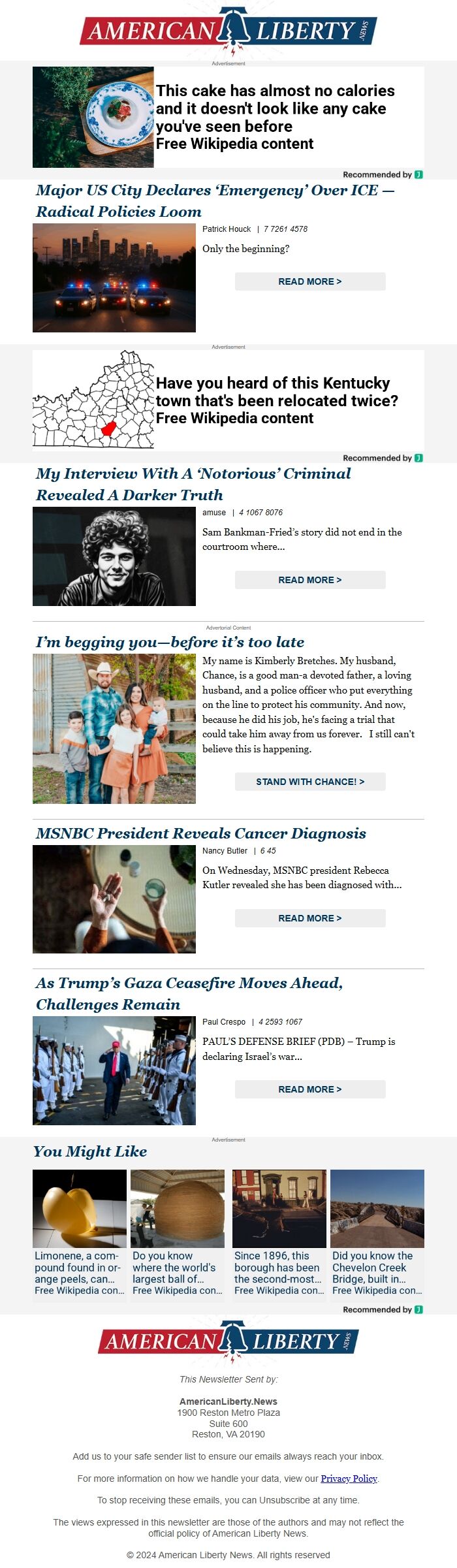Read more on Trump's Gaza Ceasefire article
The height and width of the screenshot is (1568, 457).
309,1089
